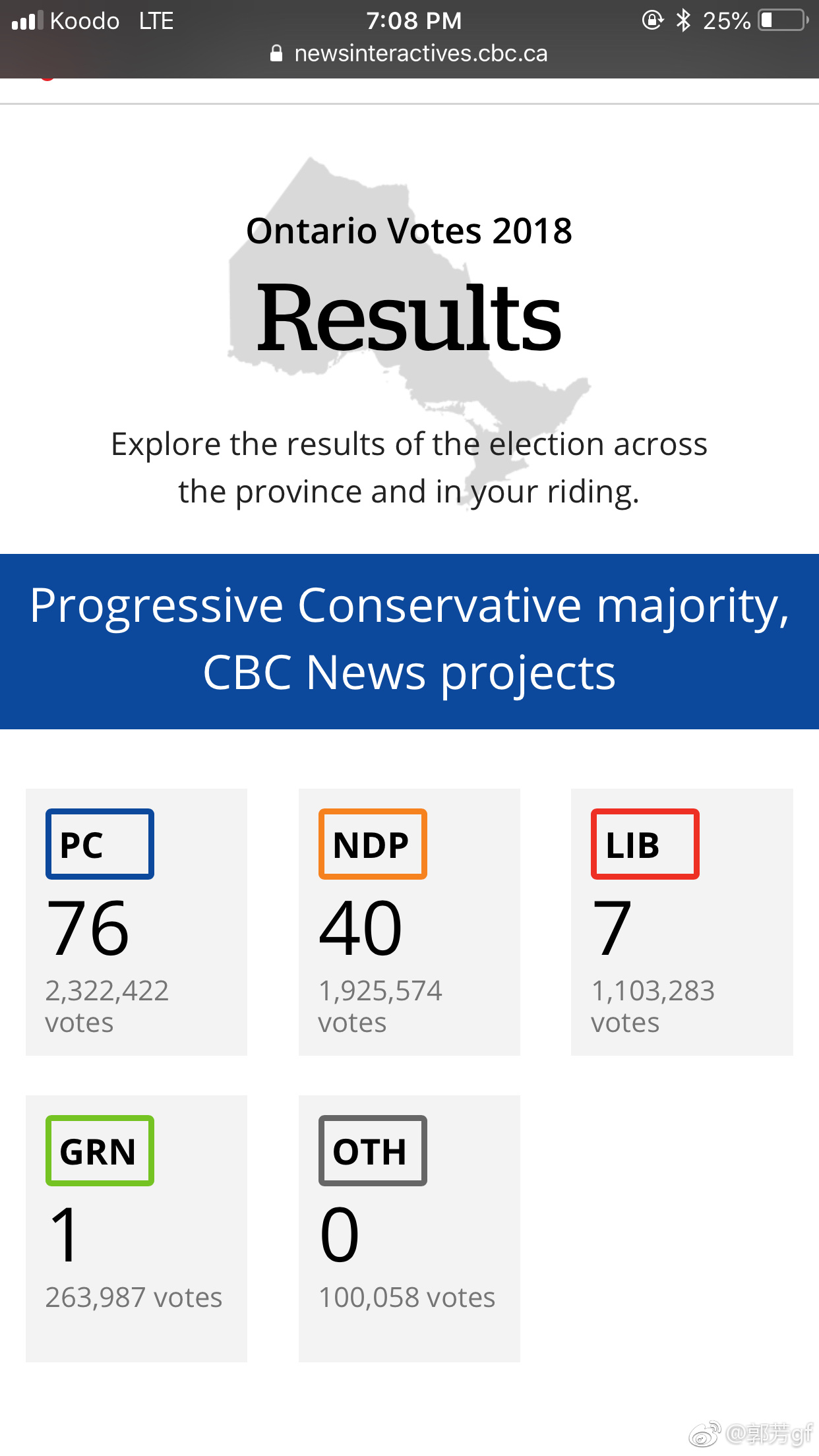Open the OTH party results card
The width and height of the screenshot is (819, 1456).
pos(409,1228)
